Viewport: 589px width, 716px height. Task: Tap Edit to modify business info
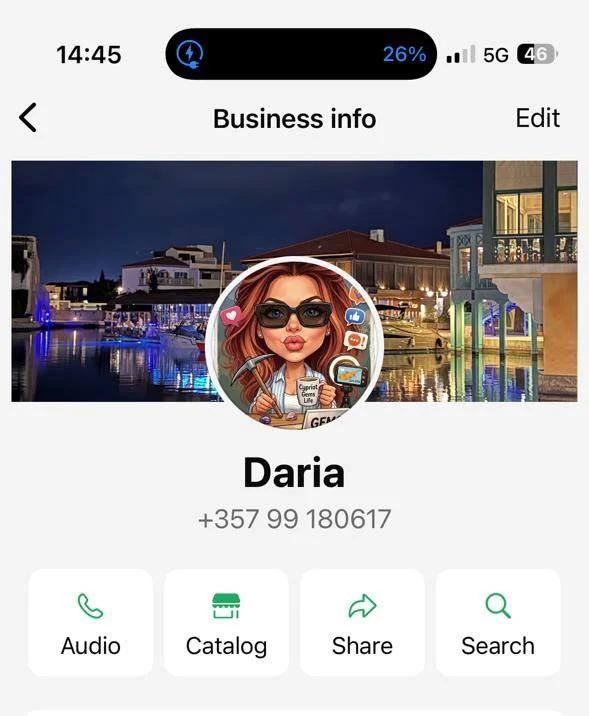(x=537, y=118)
